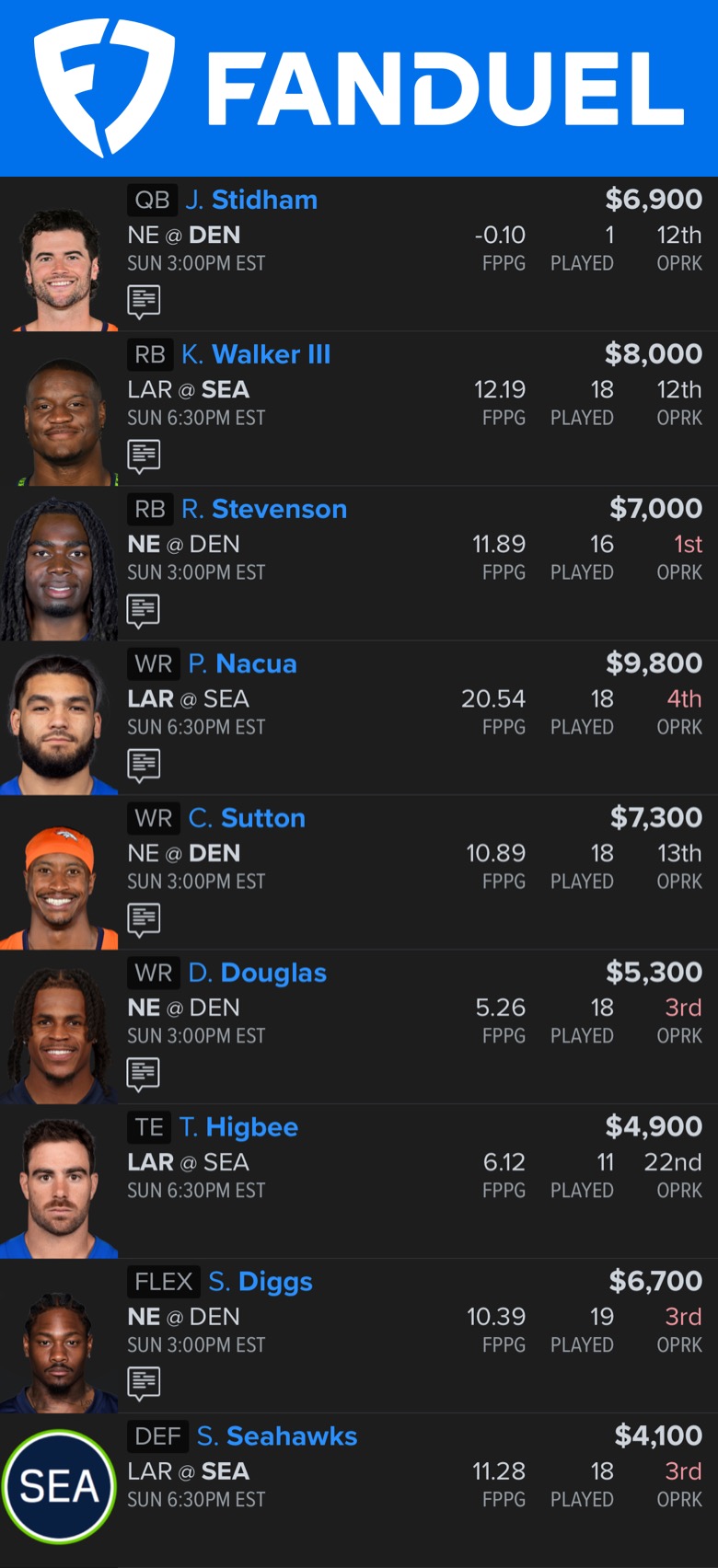Open the news icon under K. Walker III
718x1568 pixels.
pyautogui.click(x=144, y=455)
